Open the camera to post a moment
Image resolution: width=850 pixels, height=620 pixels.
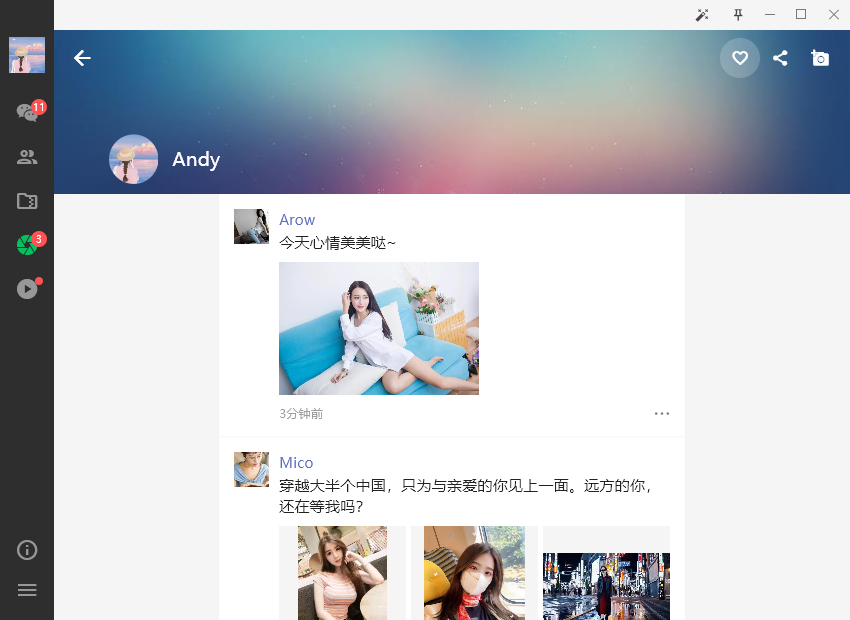pos(820,58)
